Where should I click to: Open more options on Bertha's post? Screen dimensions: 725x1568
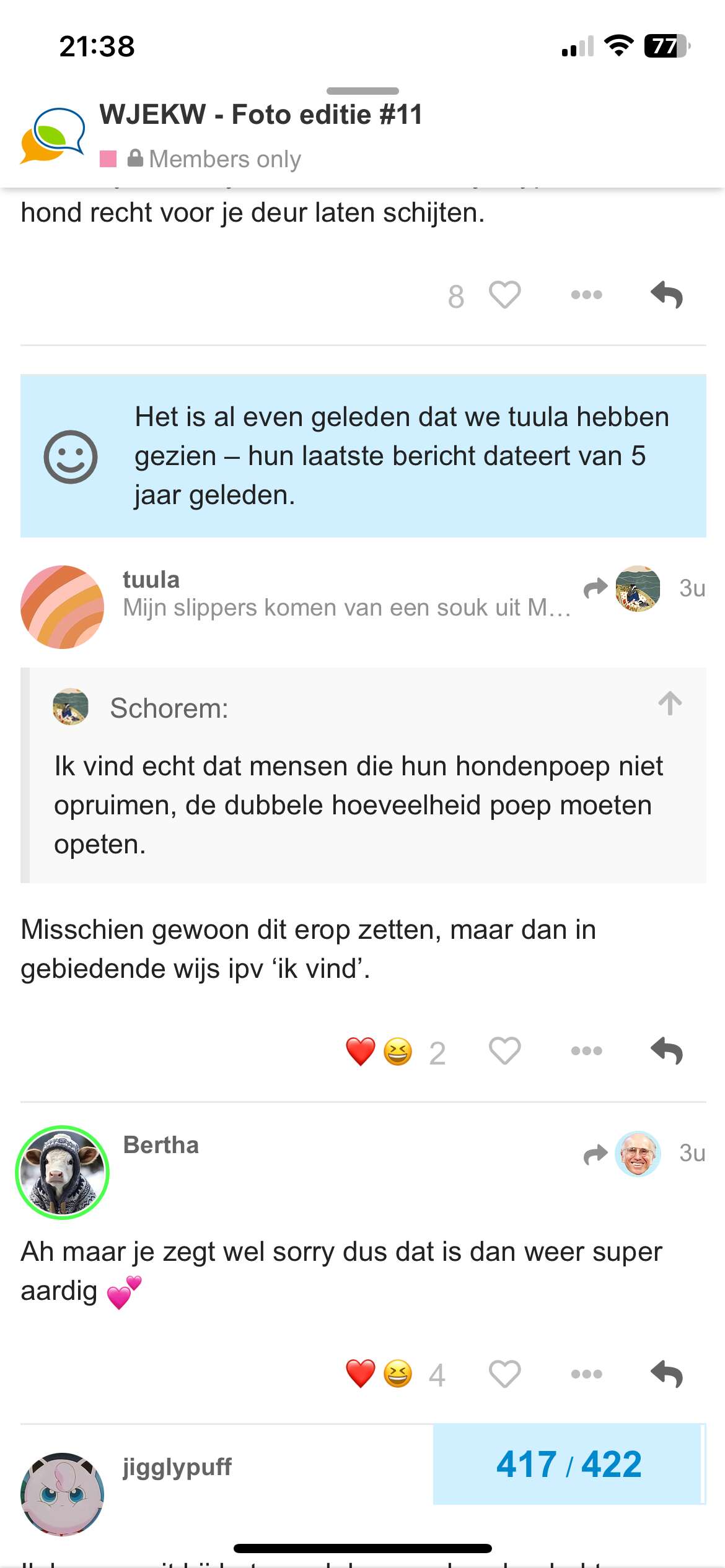[586, 1374]
